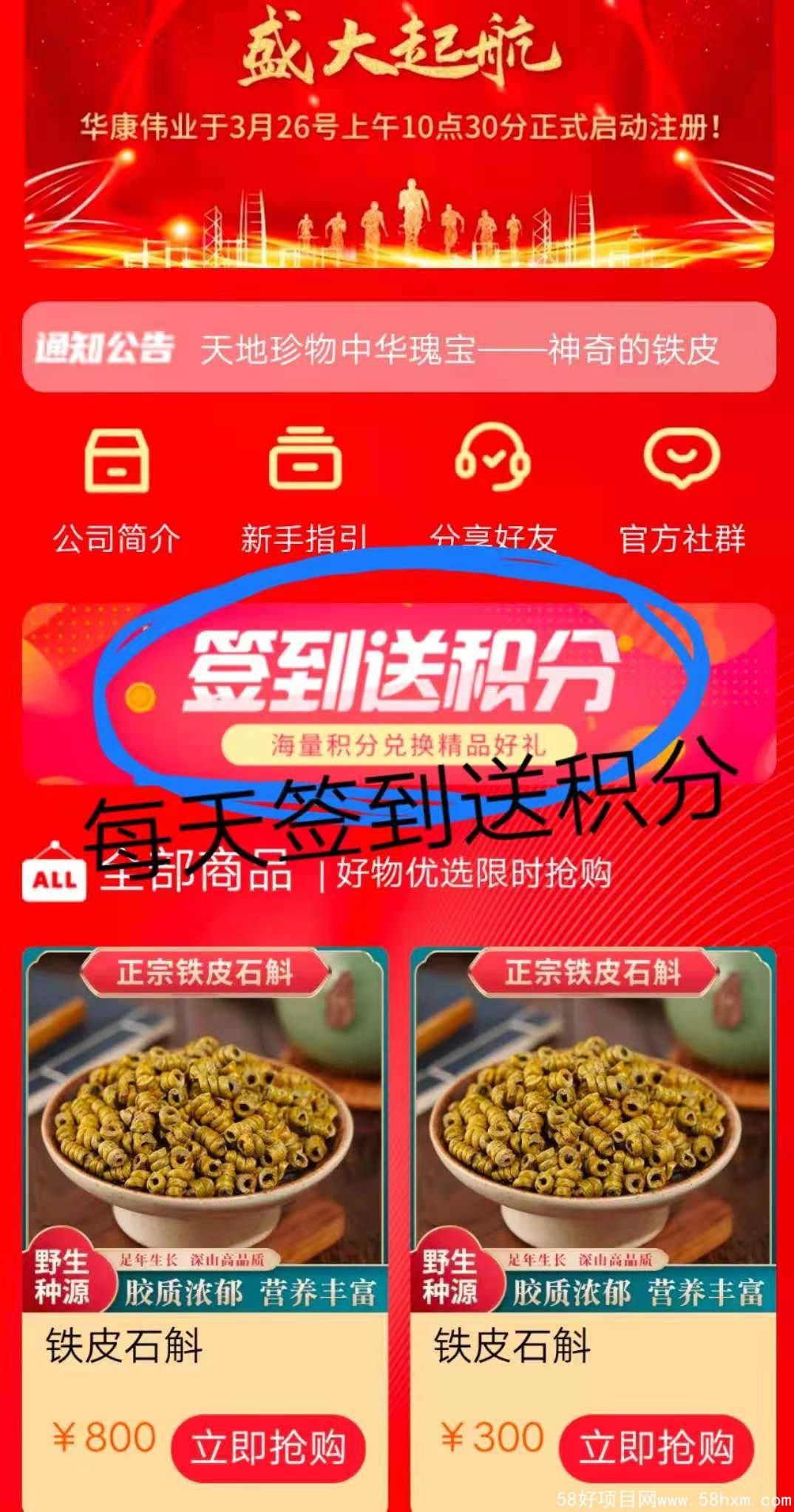
Task: Tap 立即抢购 on the ¥800 item
Action: (268, 1447)
